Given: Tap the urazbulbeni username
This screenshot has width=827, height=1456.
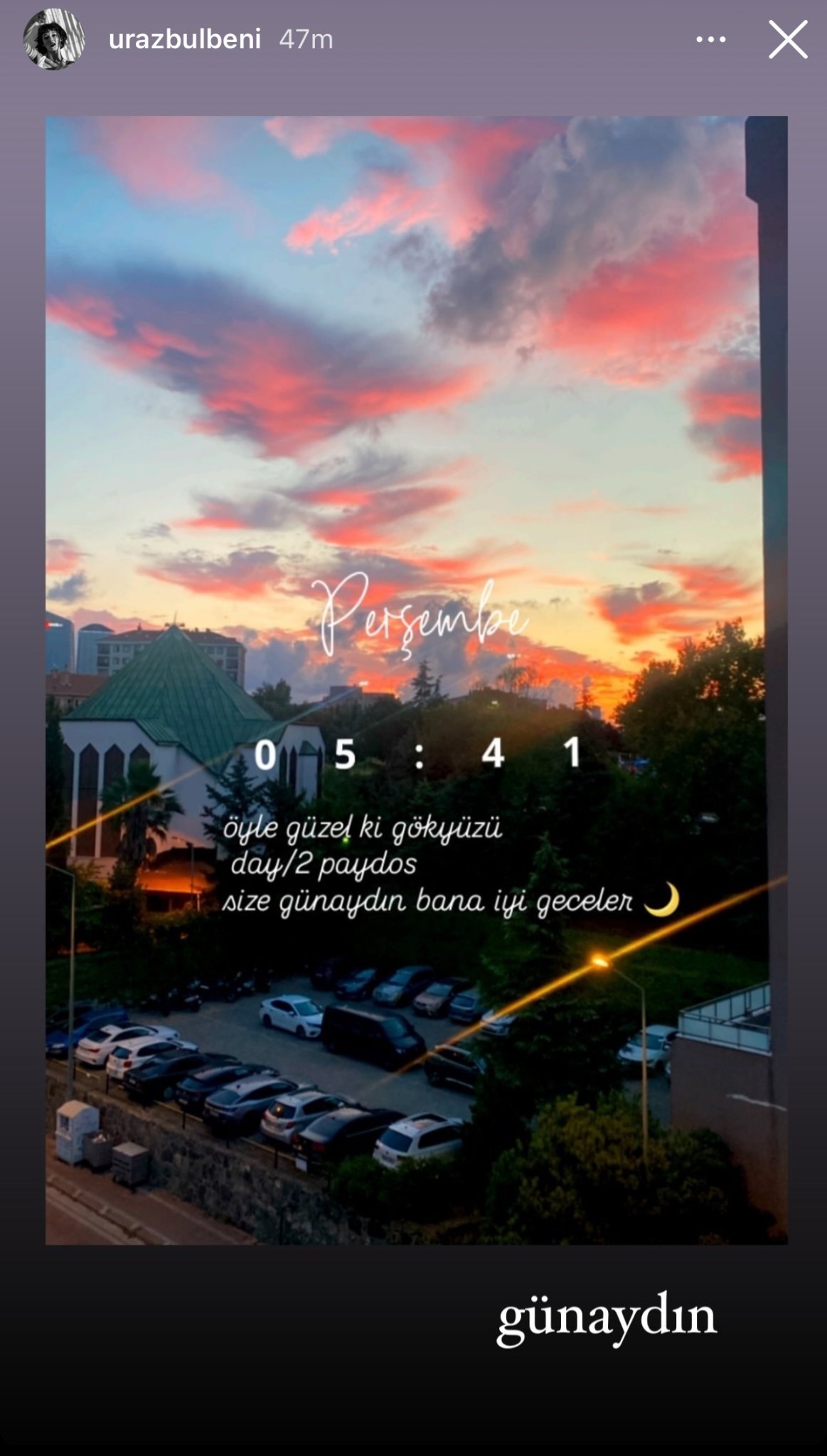Looking at the screenshot, I should pos(185,40).
